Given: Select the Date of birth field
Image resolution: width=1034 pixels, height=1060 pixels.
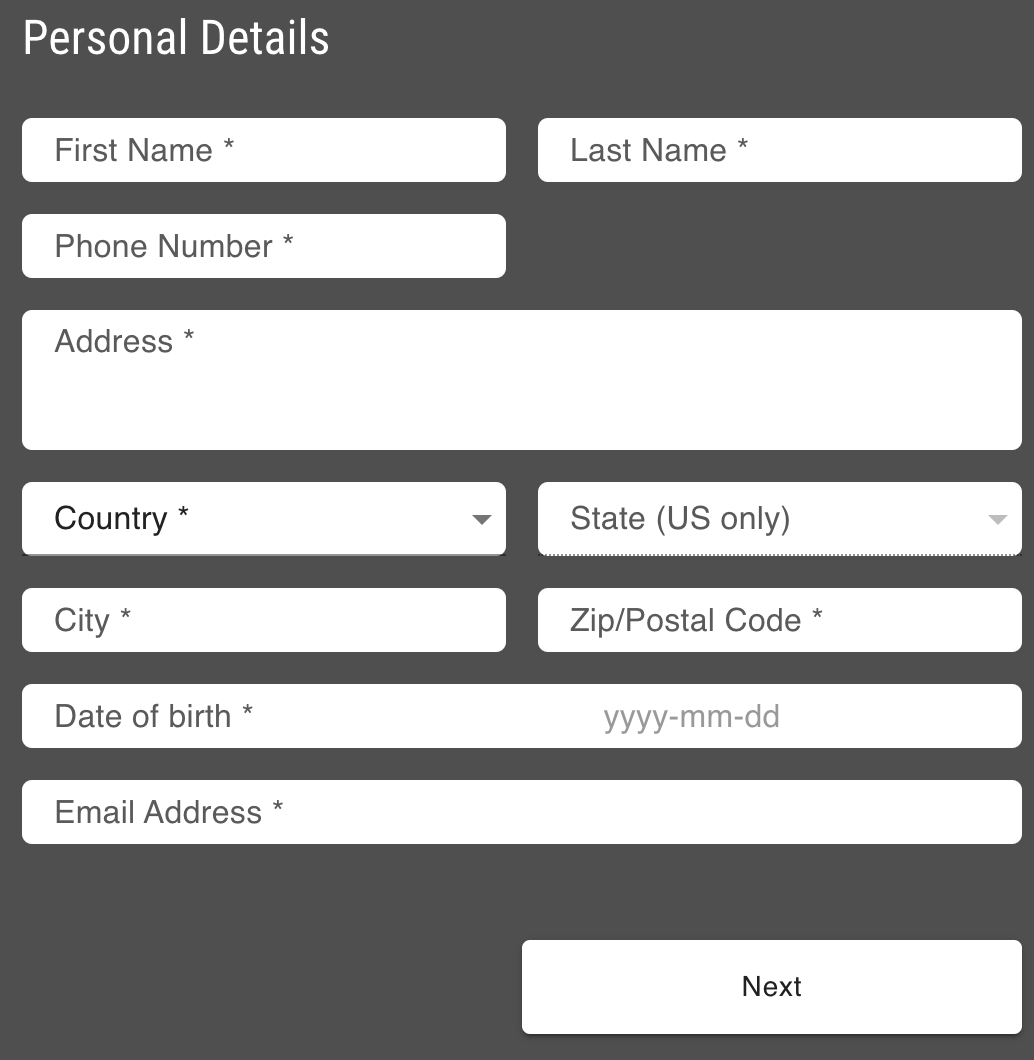Looking at the screenshot, I should click(521, 716).
